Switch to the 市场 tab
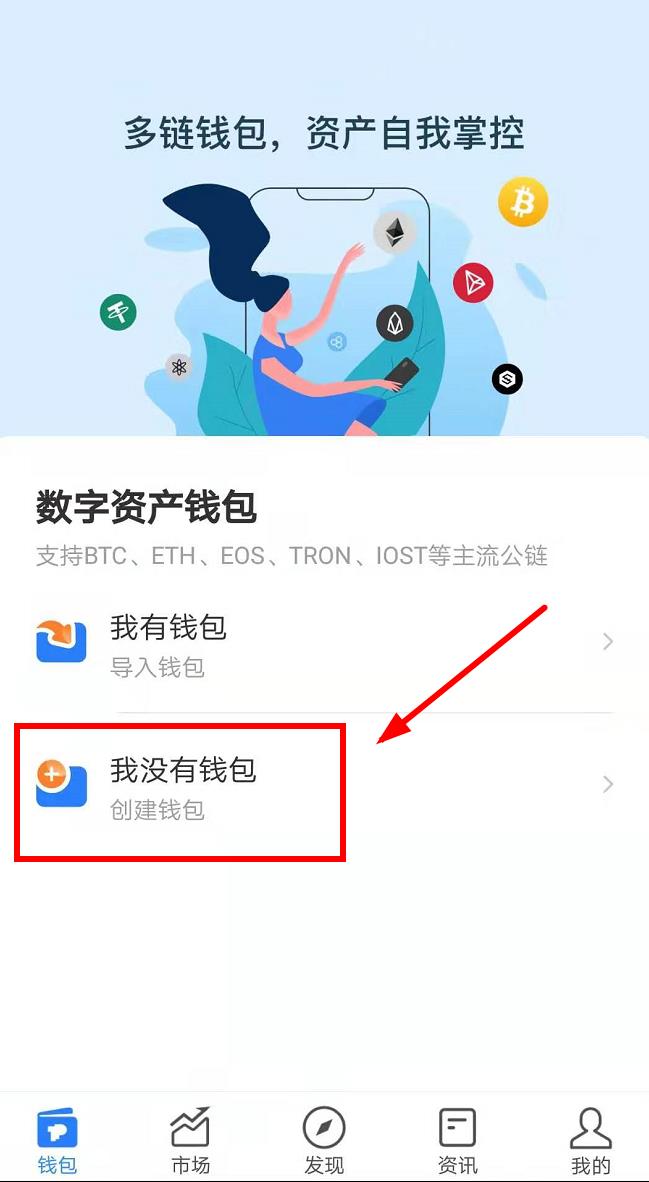Viewport: 649px width, 1182px height. pyautogui.click(x=190, y=1140)
